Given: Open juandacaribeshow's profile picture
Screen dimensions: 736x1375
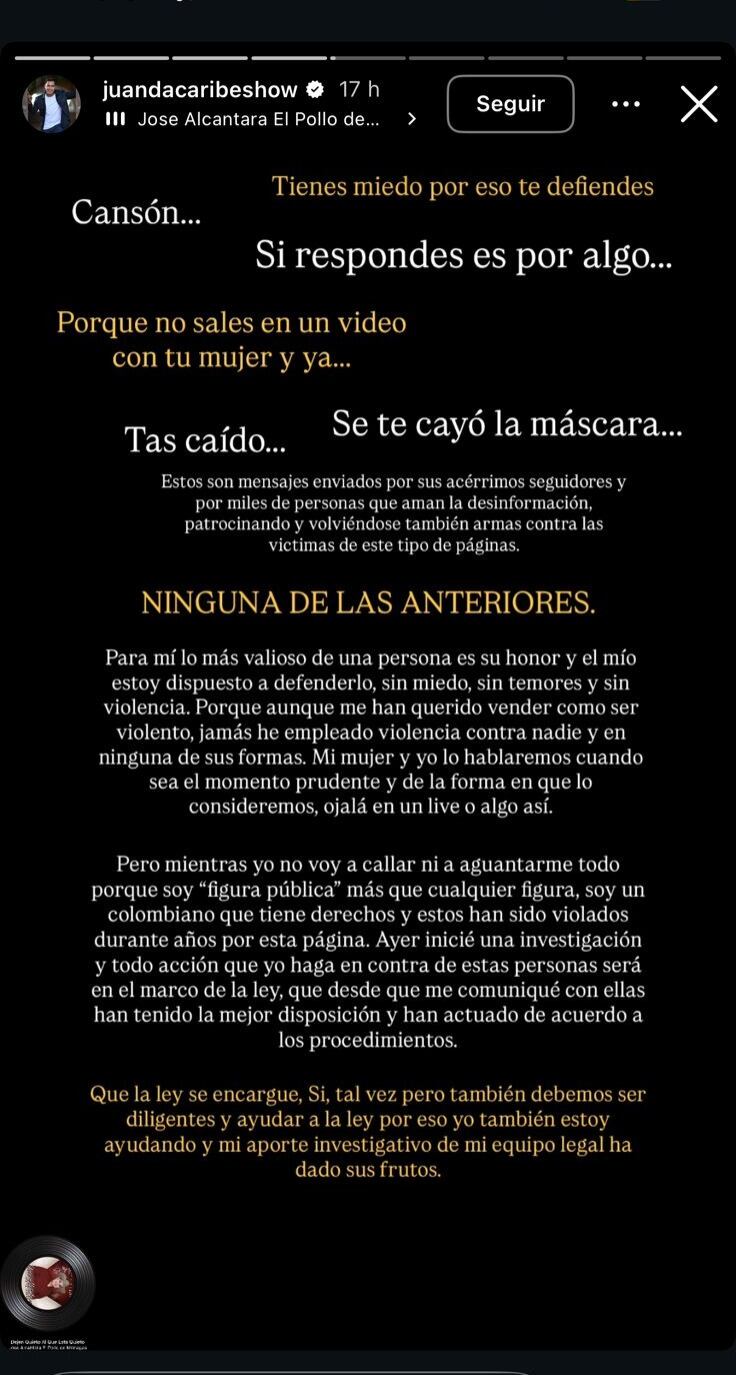Looking at the screenshot, I should tap(51, 104).
